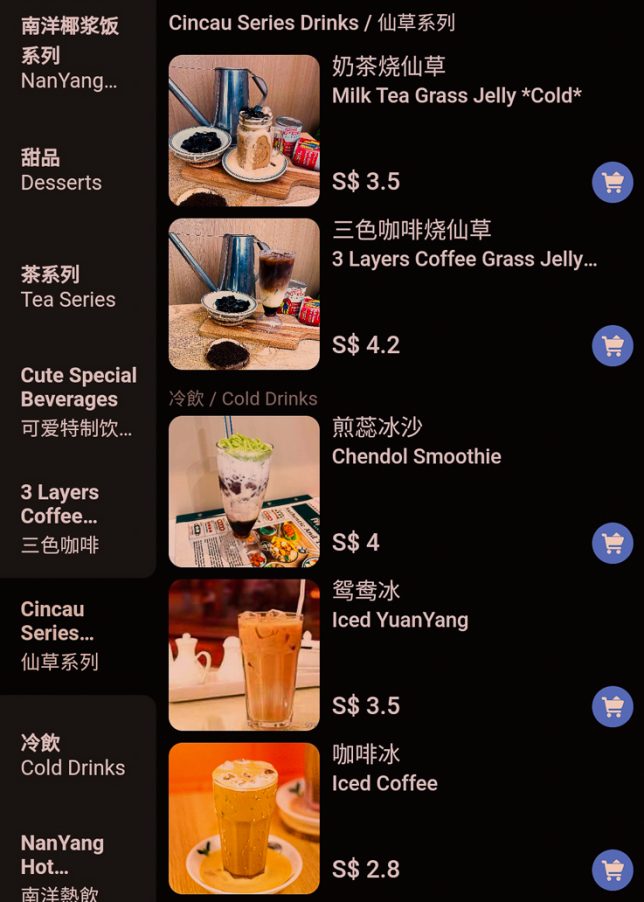Add Milk Tea Grass Jelly to cart
The width and height of the screenshot is (644, 902).
pyautogui.click(x=612, y=182)
